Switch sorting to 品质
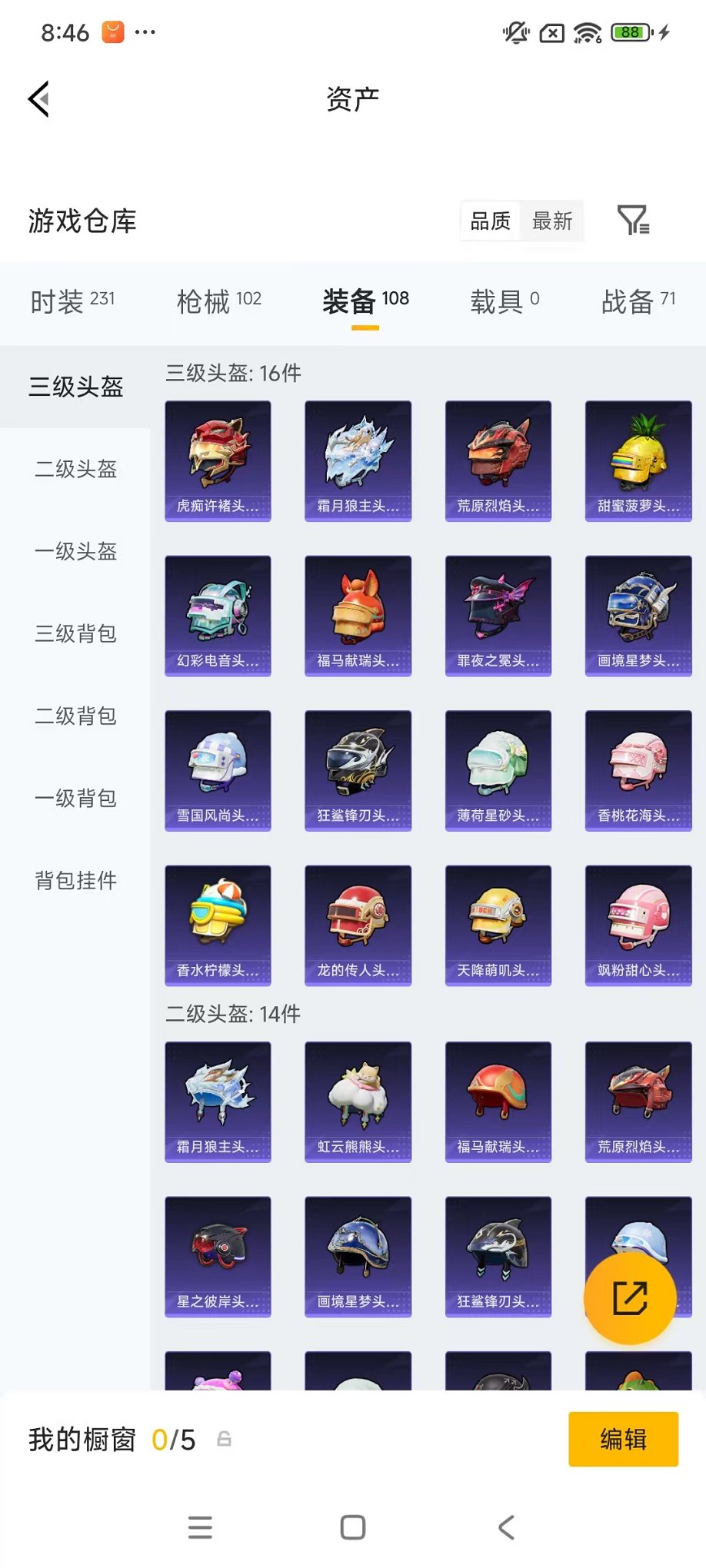This screenshot has width=706, height=1568. (x=490, y=221)
